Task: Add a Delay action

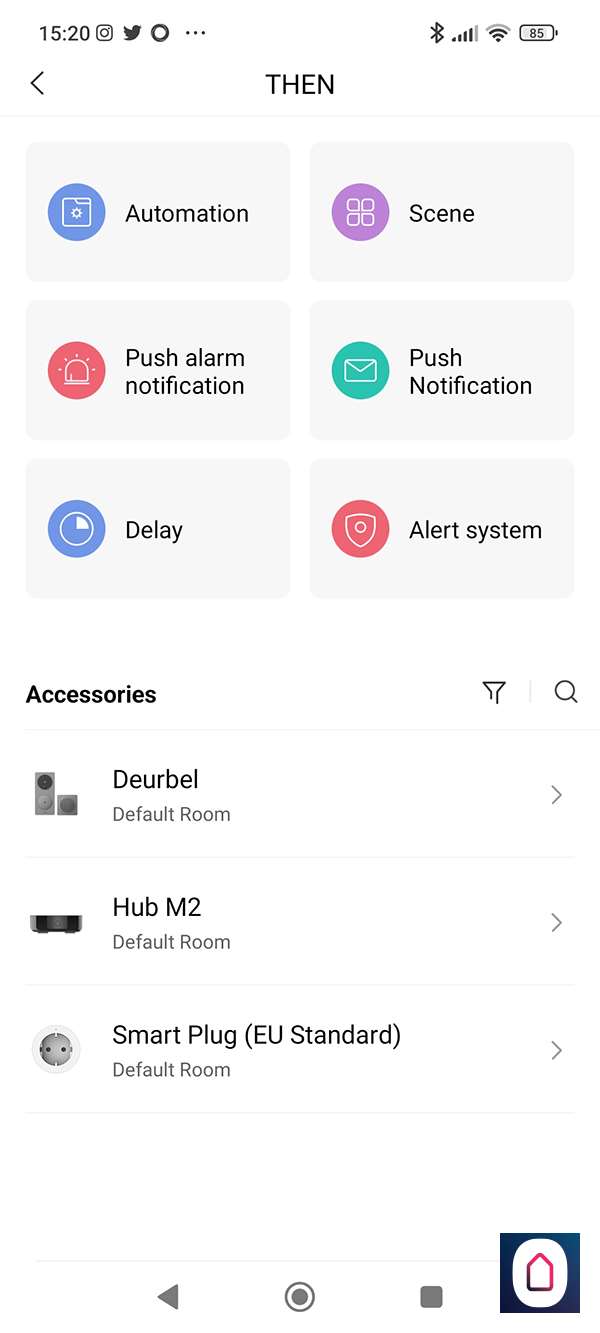Action: [x=158, y=529]
